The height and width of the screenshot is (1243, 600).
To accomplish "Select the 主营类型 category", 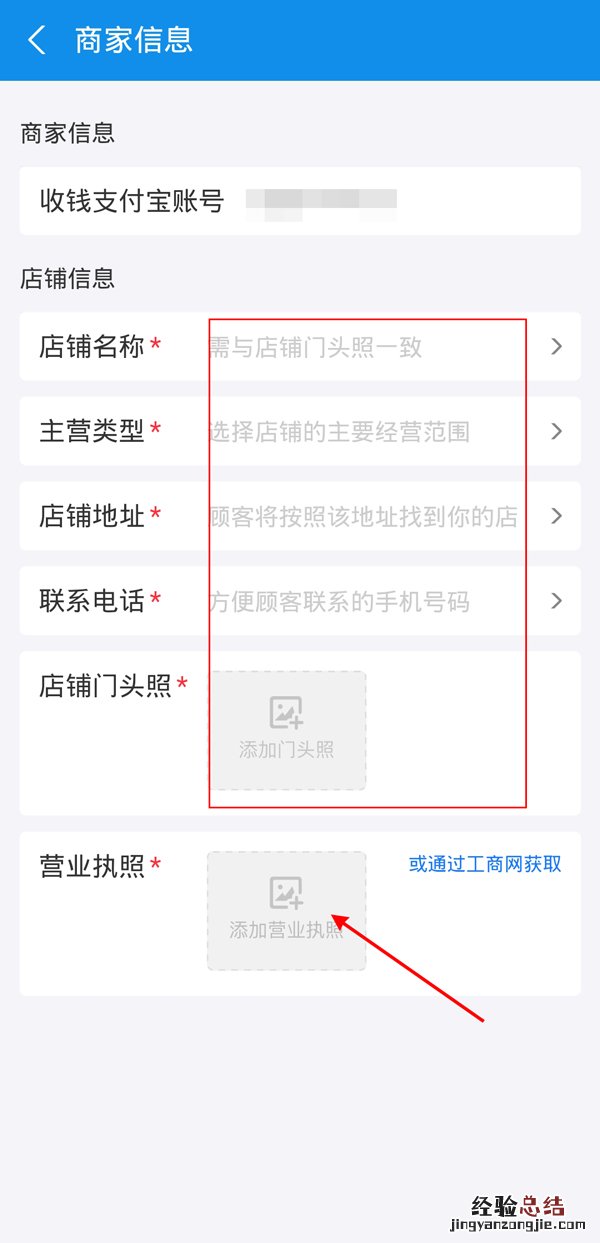I will pos(300,432).
